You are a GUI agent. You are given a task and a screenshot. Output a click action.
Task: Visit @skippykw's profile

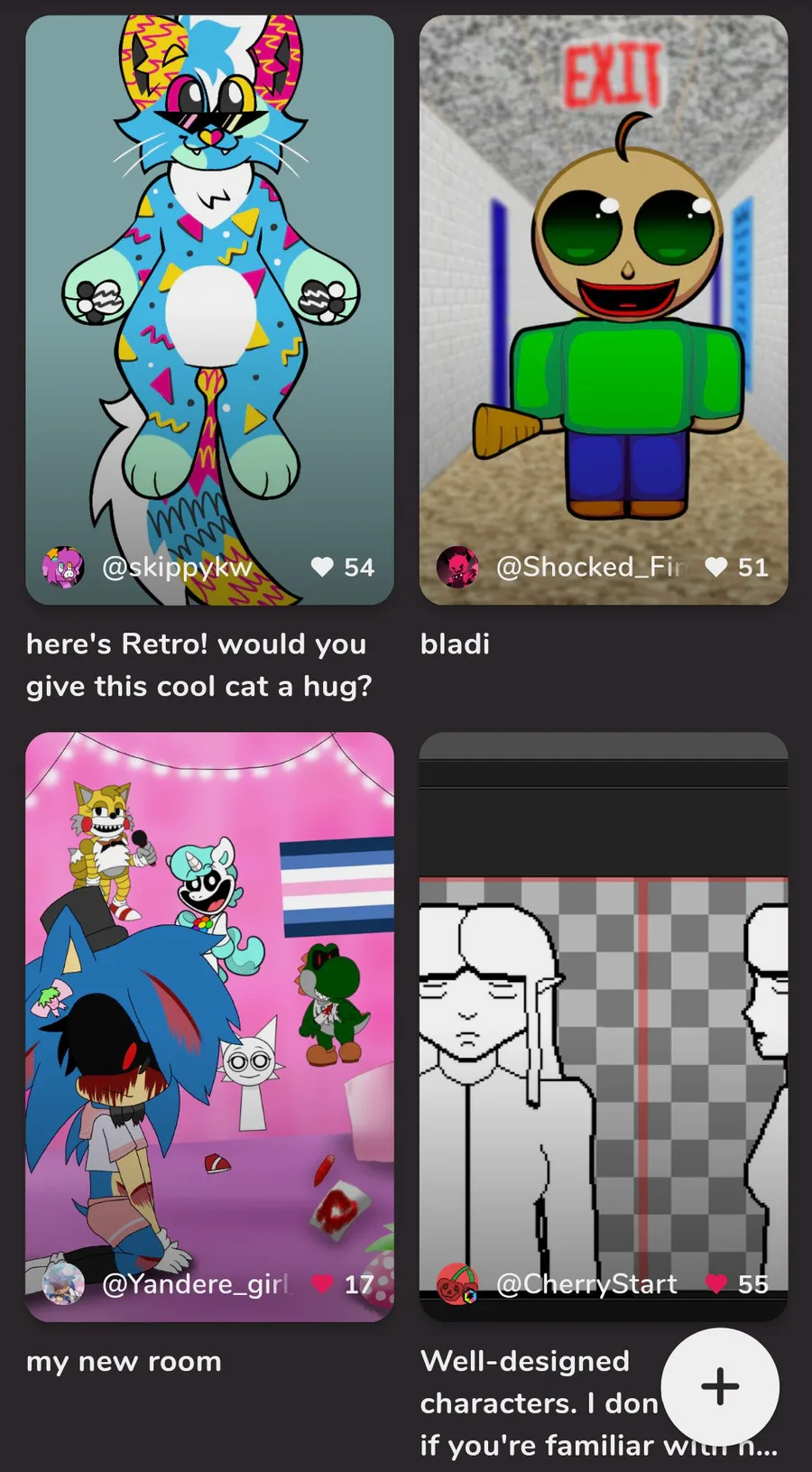click(x=177, y=567)
